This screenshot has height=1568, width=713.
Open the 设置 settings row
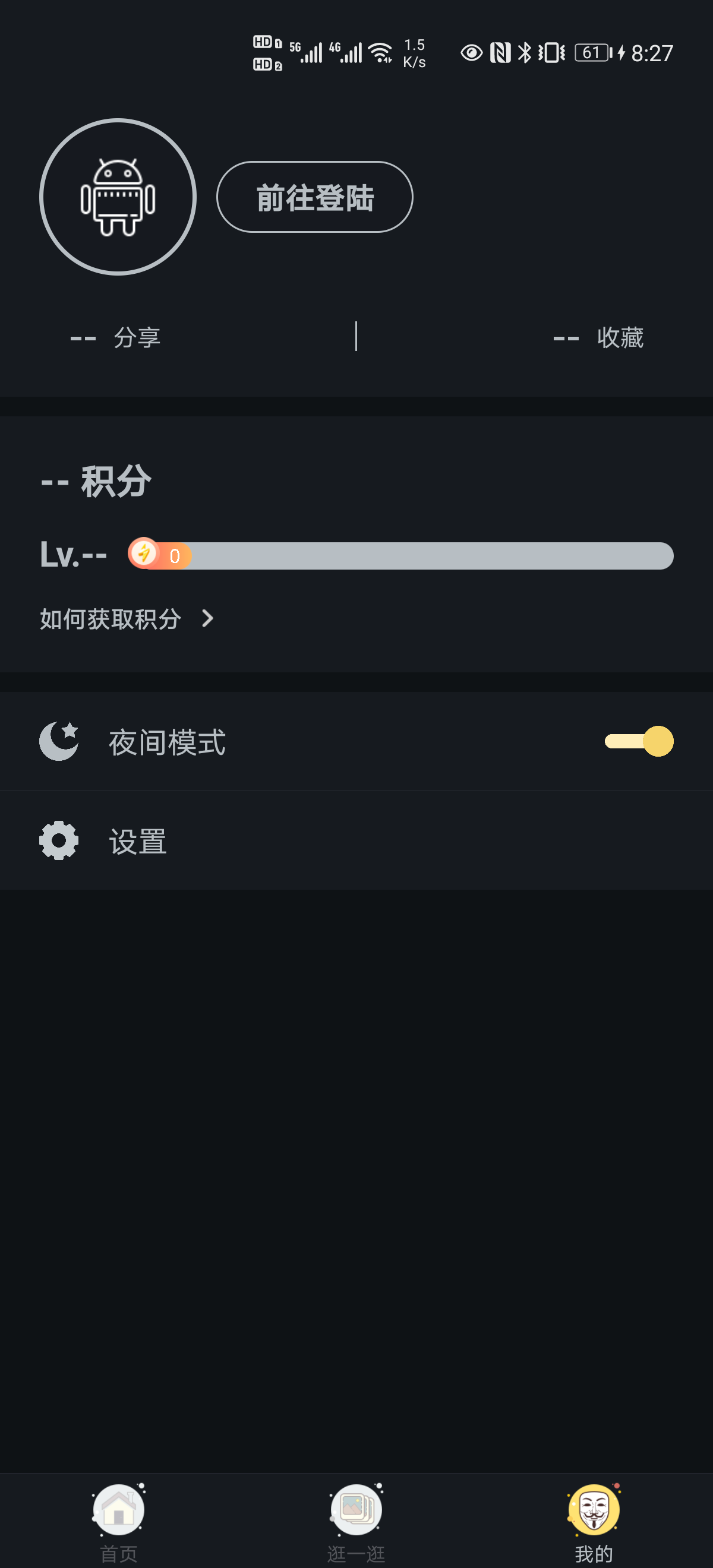click(356, 840)
